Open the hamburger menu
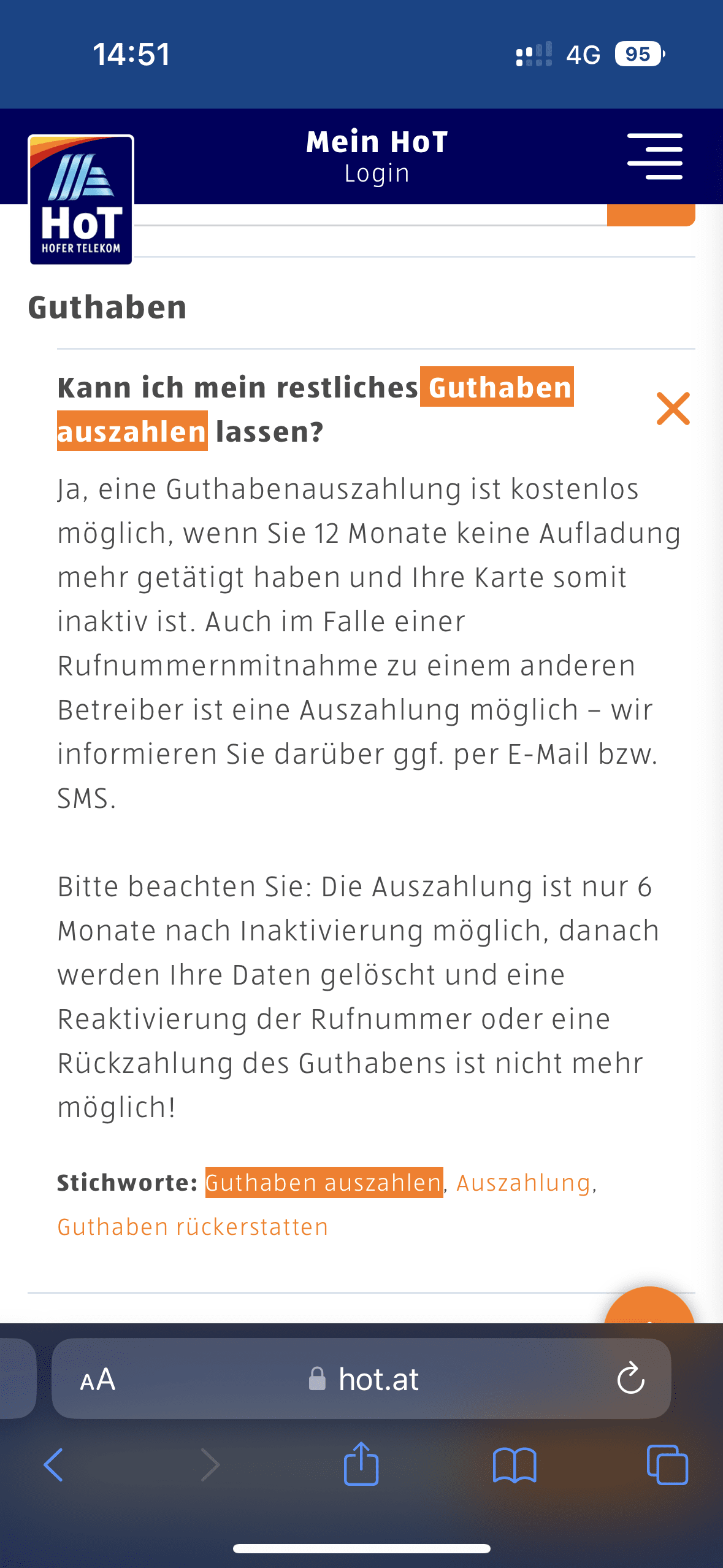 point(654,156)
